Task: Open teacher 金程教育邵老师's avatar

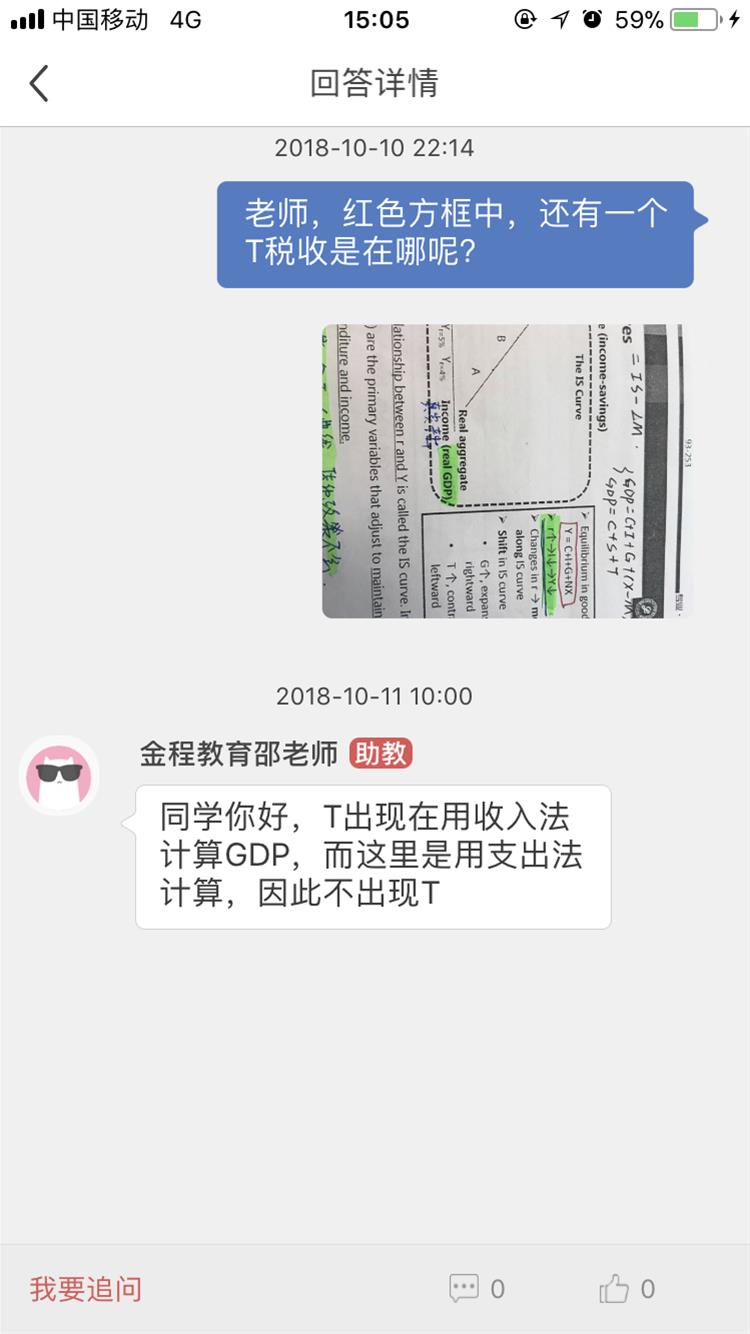Action: click(x=59, y=775)
